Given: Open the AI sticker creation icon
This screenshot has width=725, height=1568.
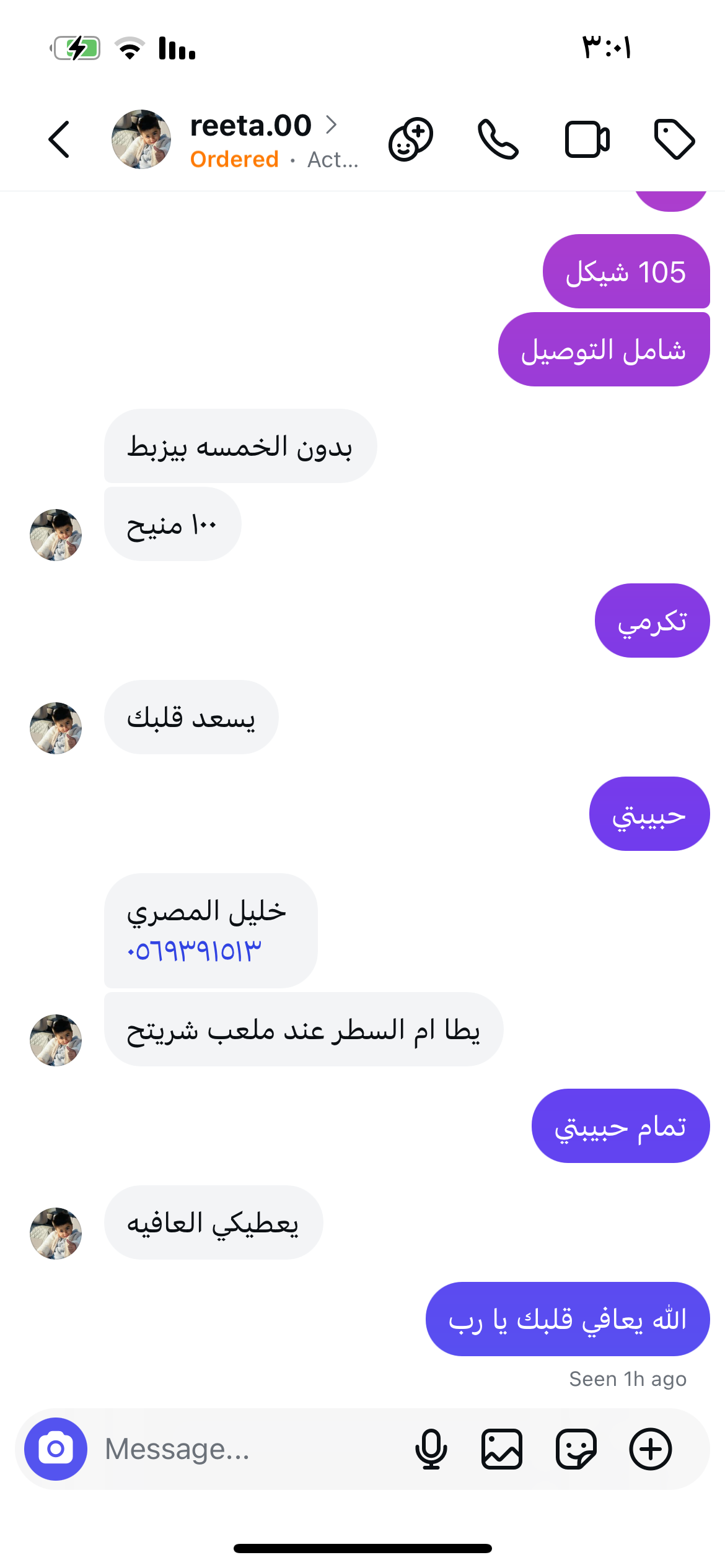Looking at the screenshot, I should [x=410, y=139].
